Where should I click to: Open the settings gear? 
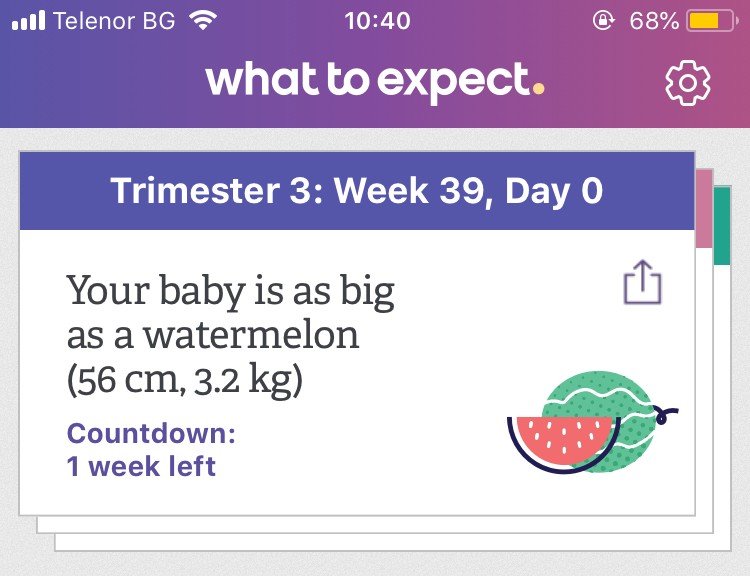tap(687, 84)
